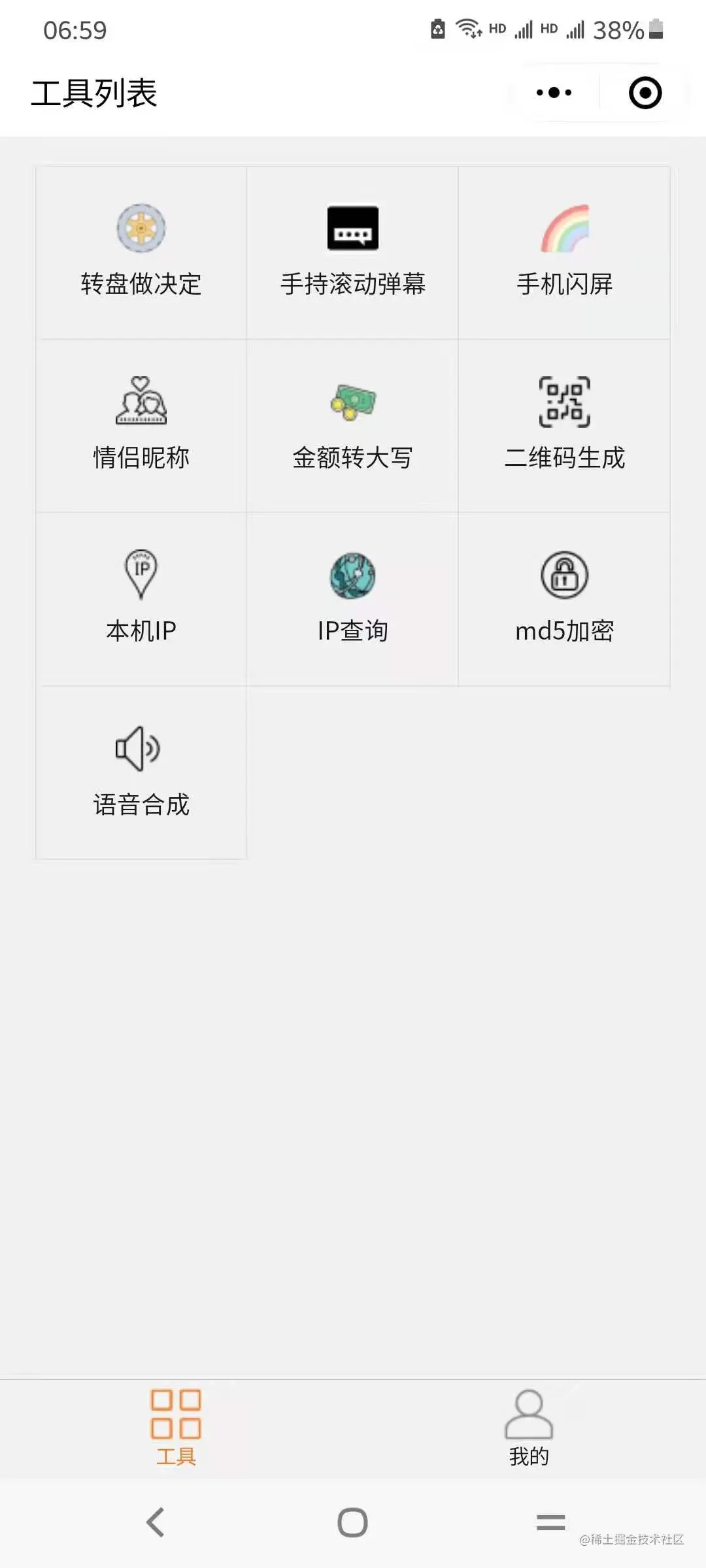Select the 金额转大写 amount converter tool

tap(352, 425)
